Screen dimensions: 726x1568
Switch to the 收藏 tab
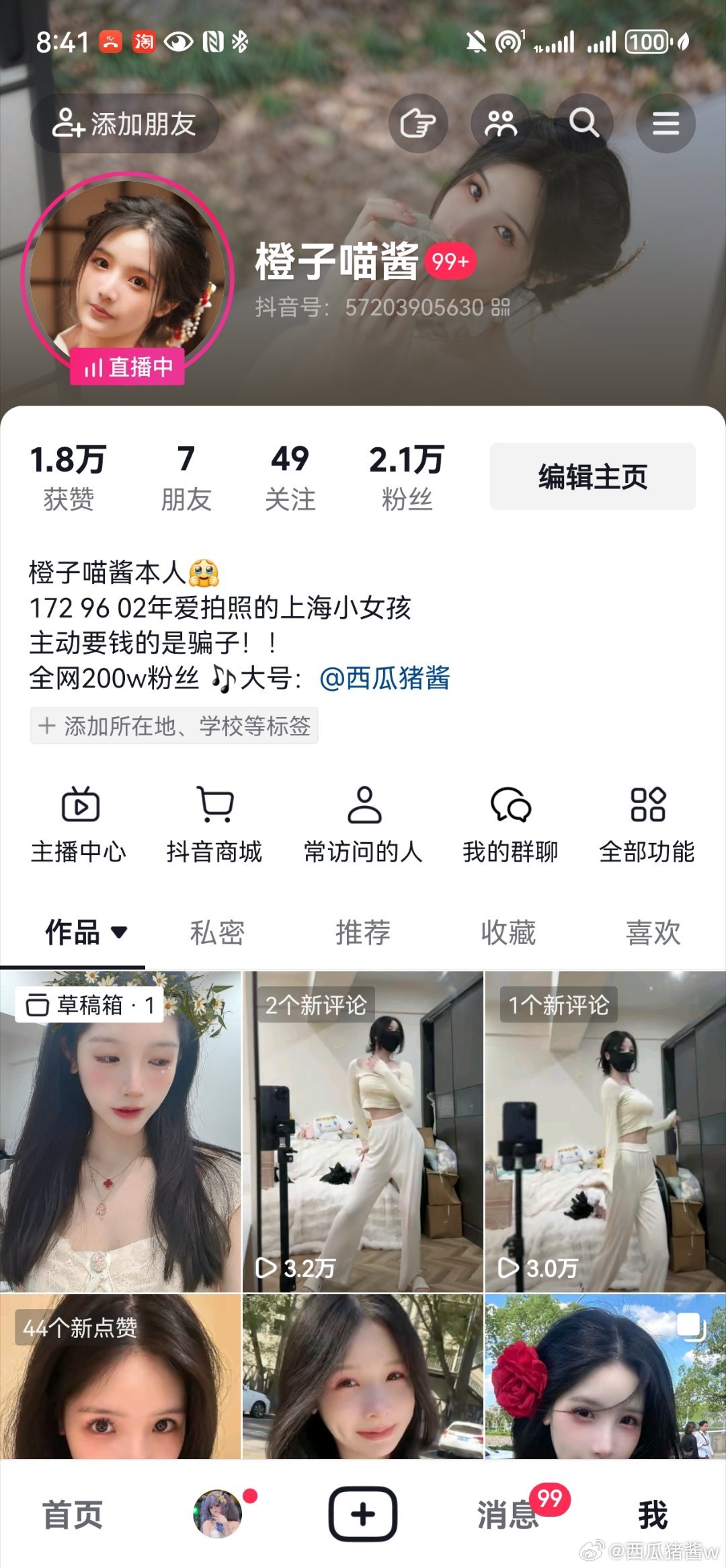pos(508,933)
